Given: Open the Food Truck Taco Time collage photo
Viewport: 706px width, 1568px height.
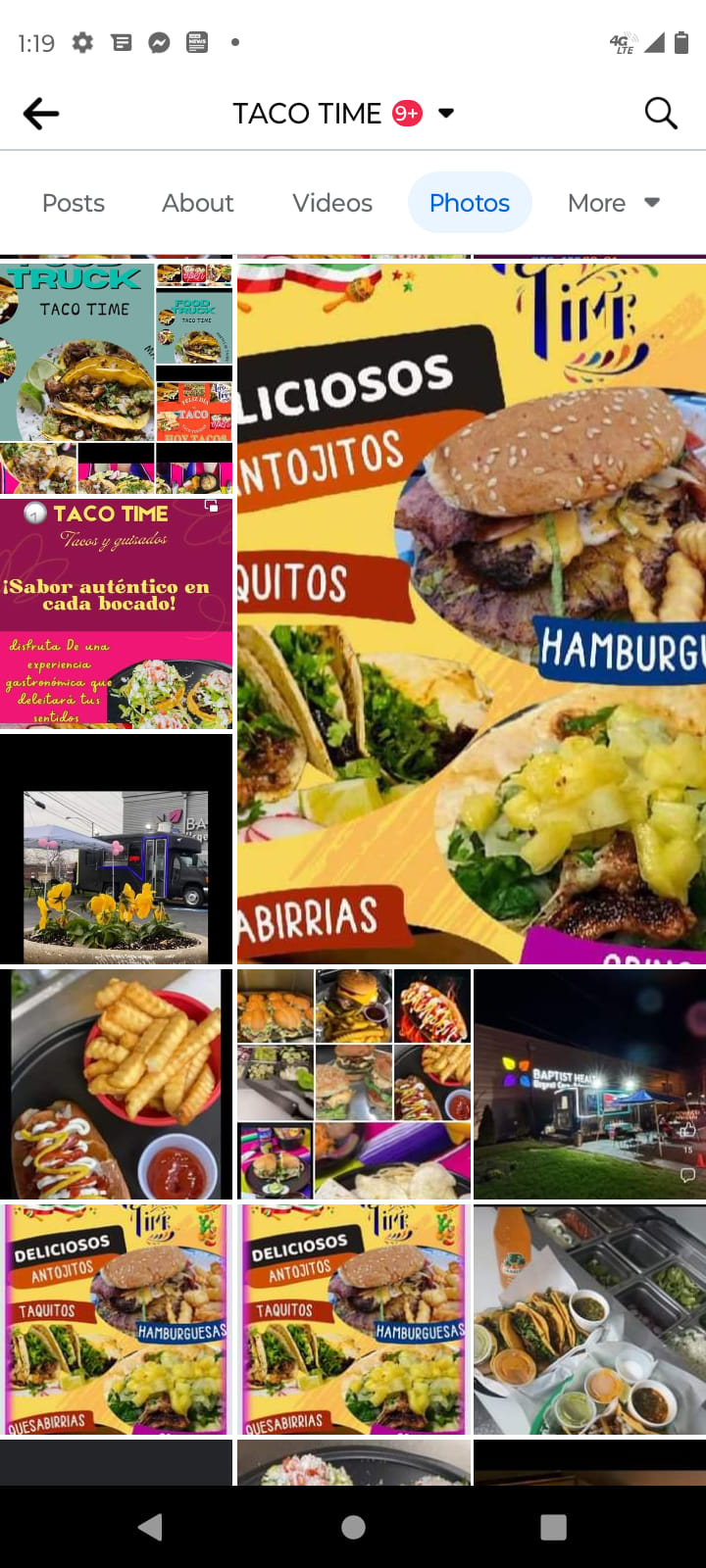Looking at the screenshot, I should pyautogui.click(x=116, y=377).
